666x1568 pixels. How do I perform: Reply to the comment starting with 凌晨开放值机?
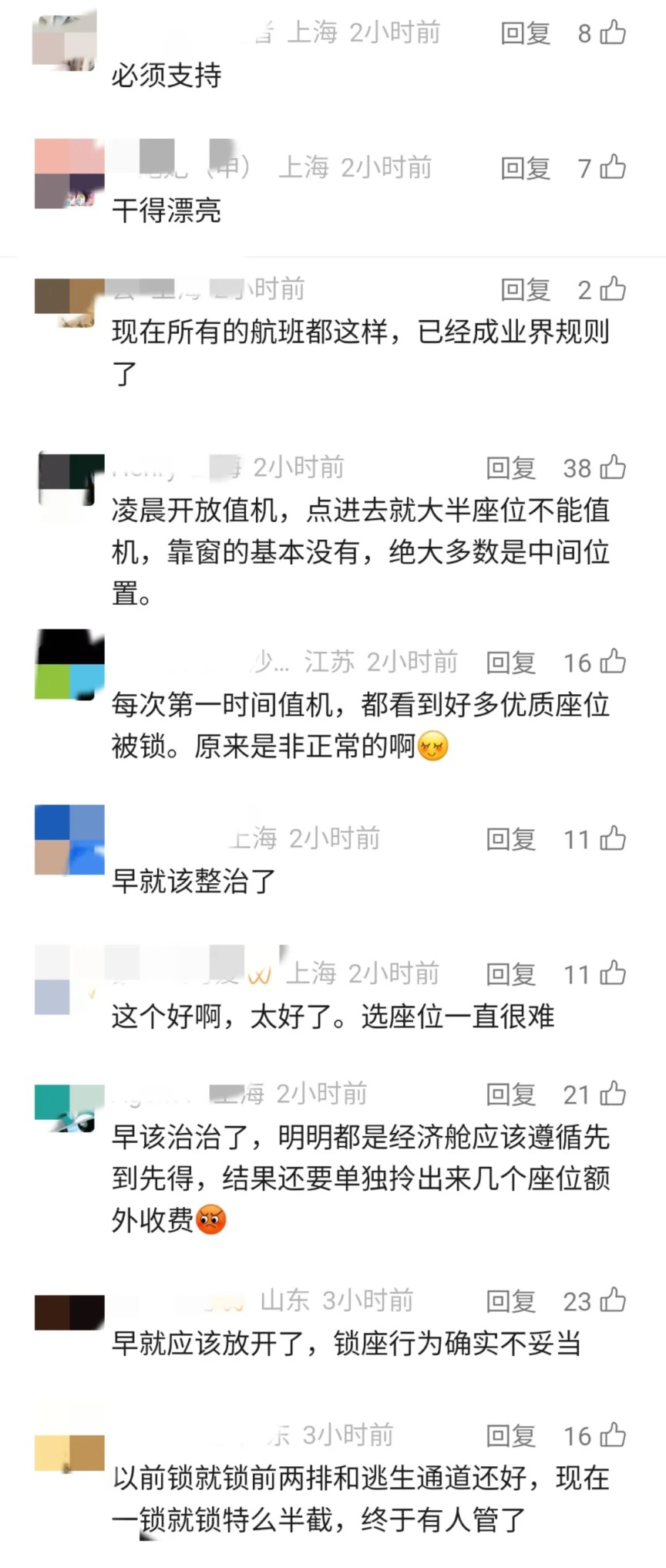coord(510,468)
